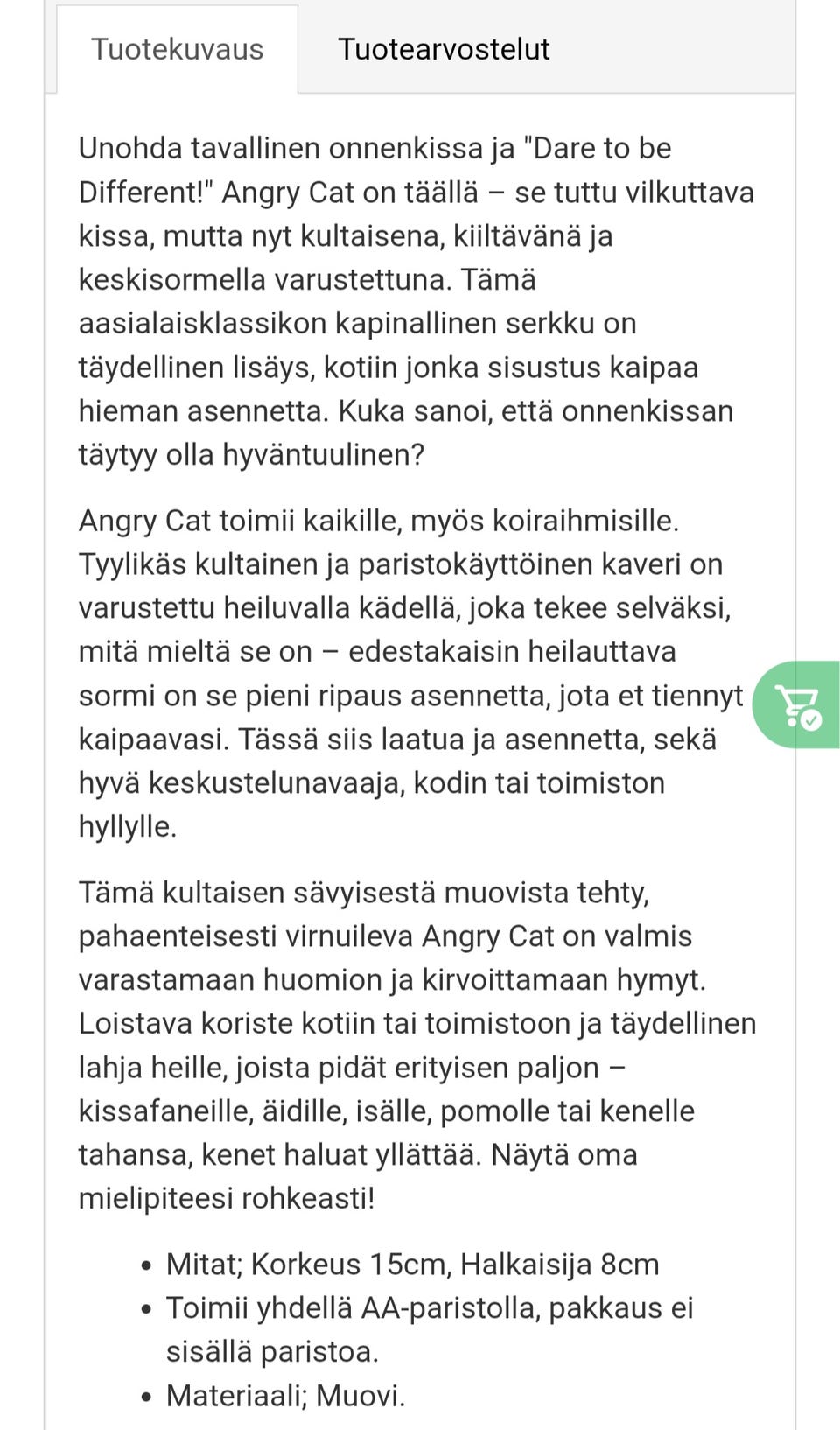Click the floating cart button on the right
This screenshot has height=1430, width=840.
click(797, 704)
